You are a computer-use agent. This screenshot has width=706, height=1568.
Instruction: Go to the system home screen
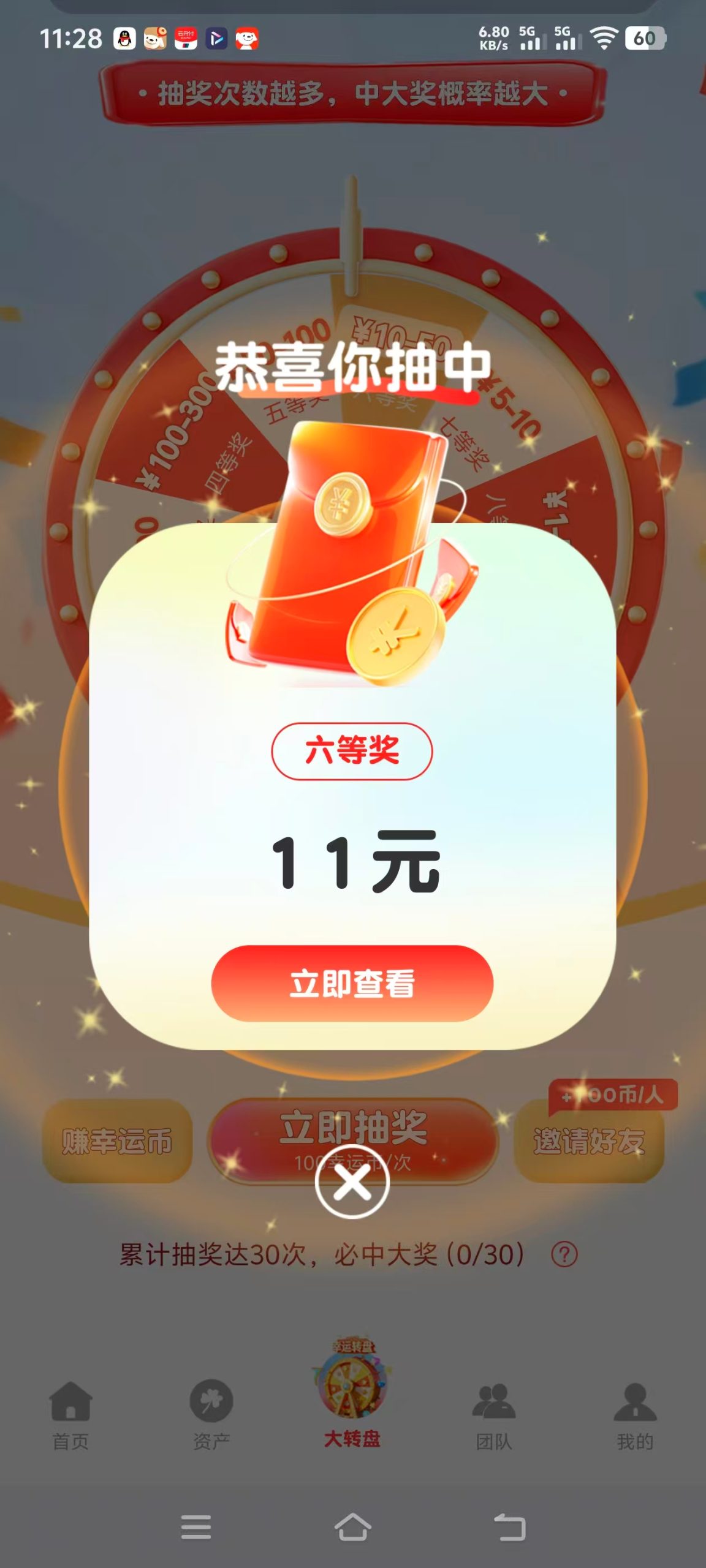pos(352,1527)
